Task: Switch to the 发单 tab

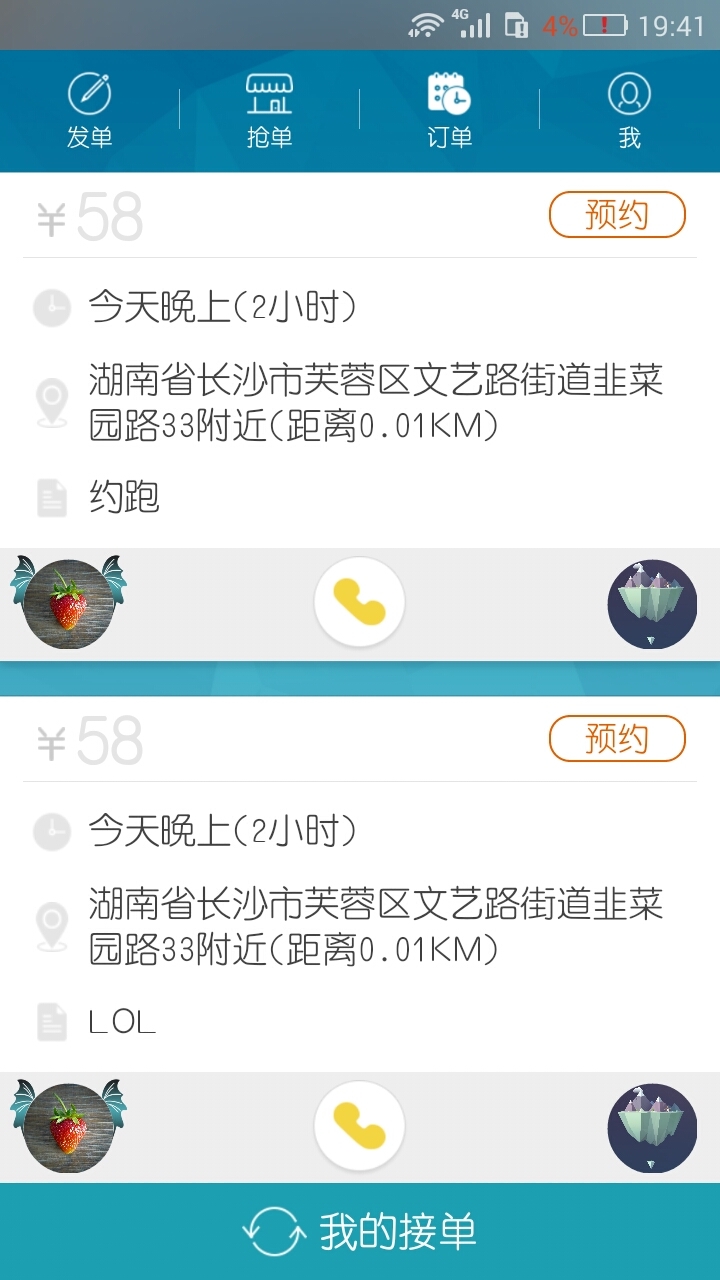Action: [x=90, y=111]
